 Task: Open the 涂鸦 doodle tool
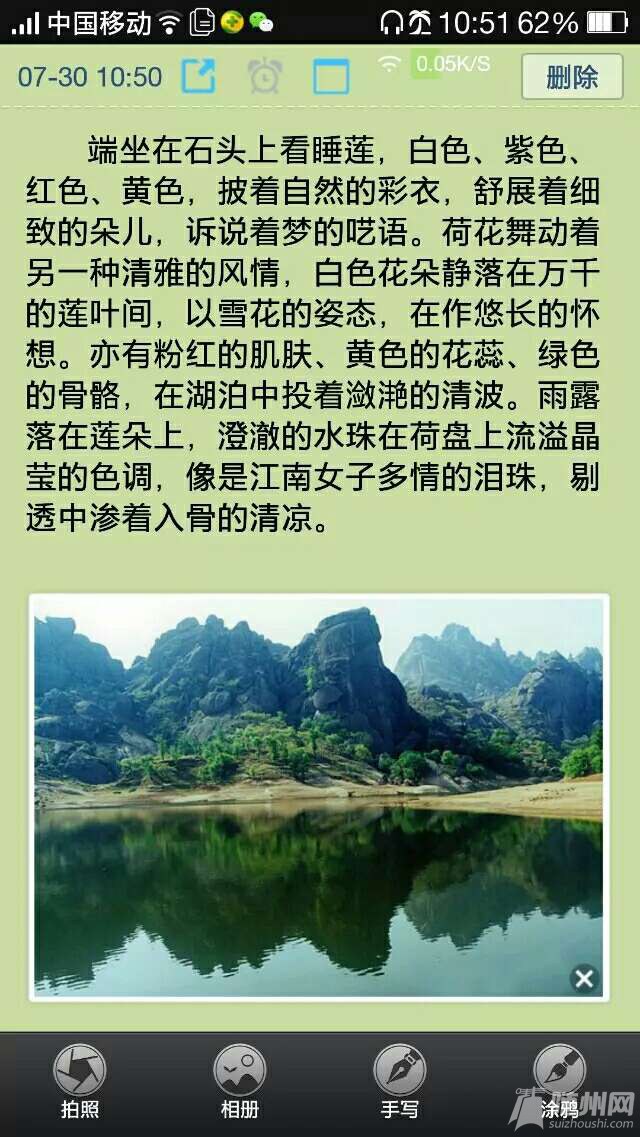(560, 1082)
